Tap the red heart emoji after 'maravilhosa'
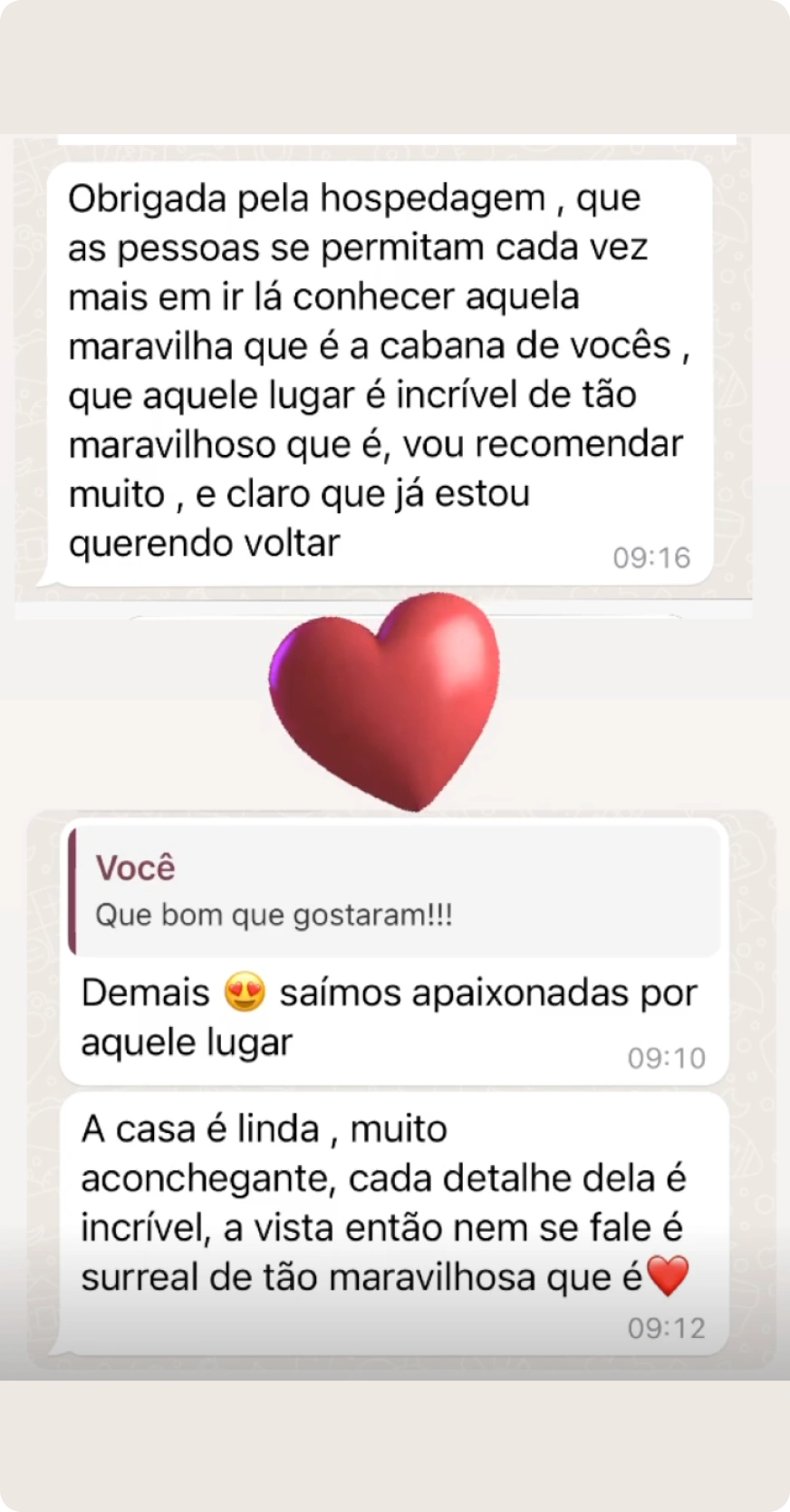This screenshot has width=790, height=1512. [x=668, y=1275]
